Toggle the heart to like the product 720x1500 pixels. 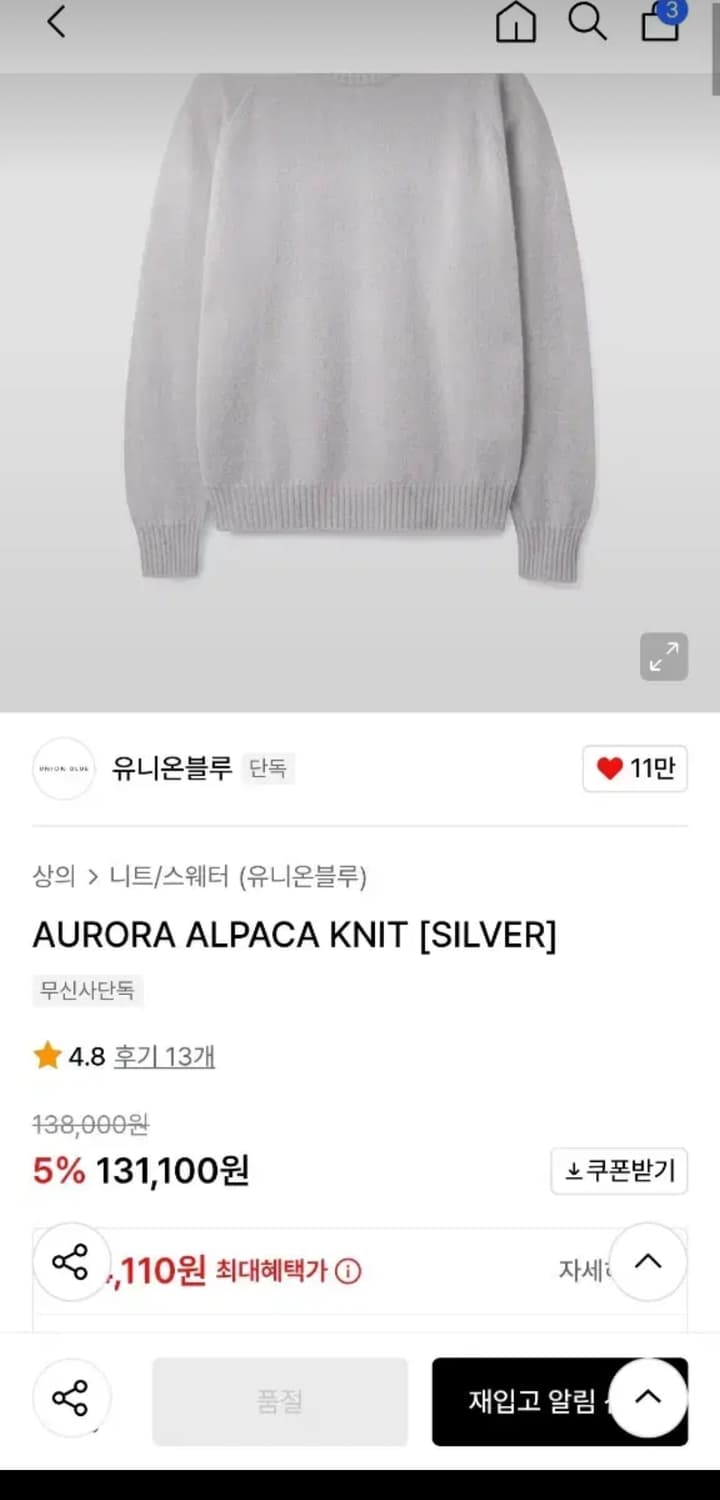click(634, 769)
